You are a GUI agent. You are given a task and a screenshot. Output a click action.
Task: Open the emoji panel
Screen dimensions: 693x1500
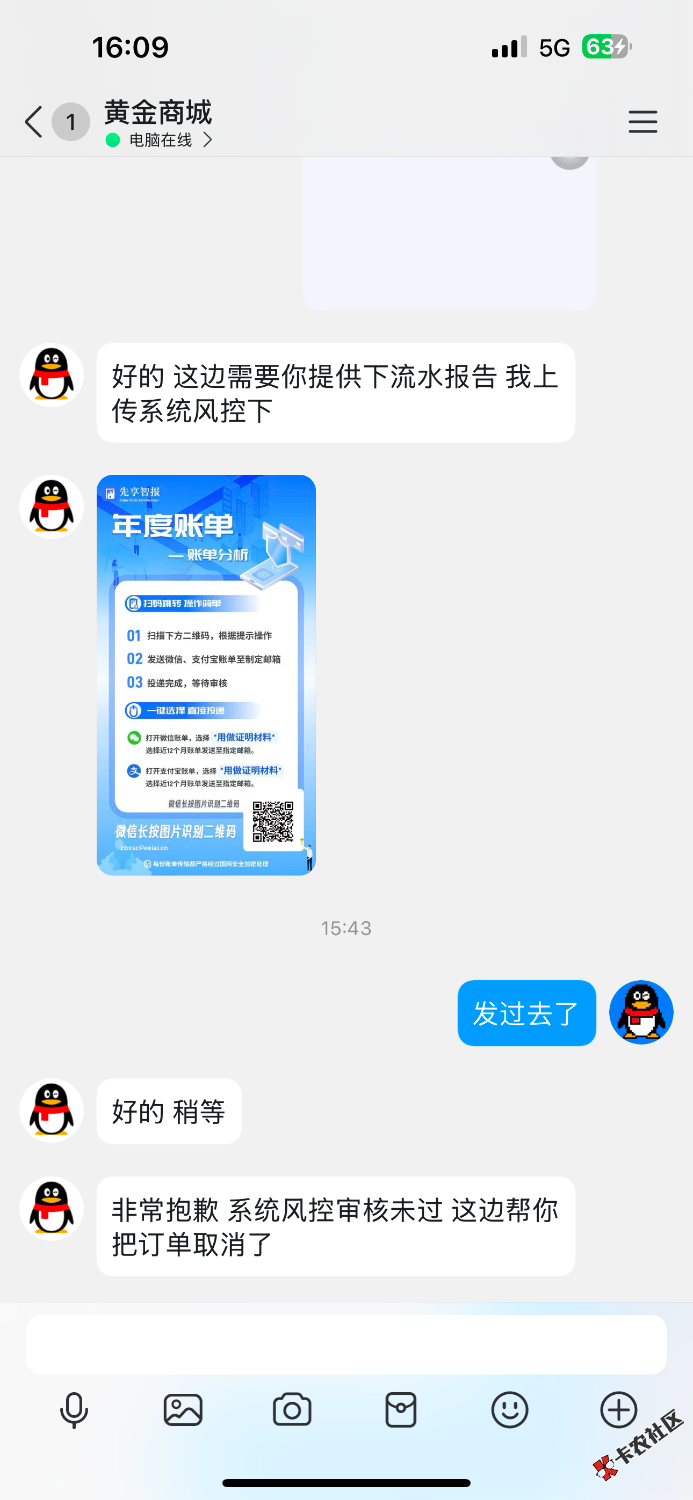(x=510, y=1410)
